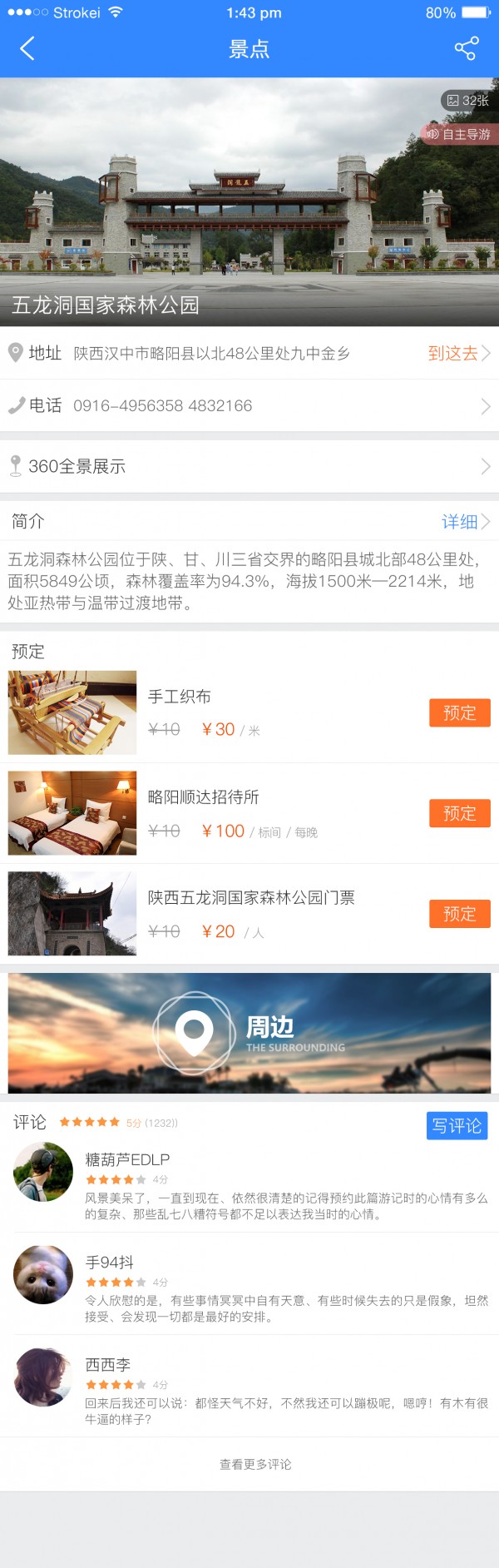Write a review via 写评论

click(x=457, y=1126)
